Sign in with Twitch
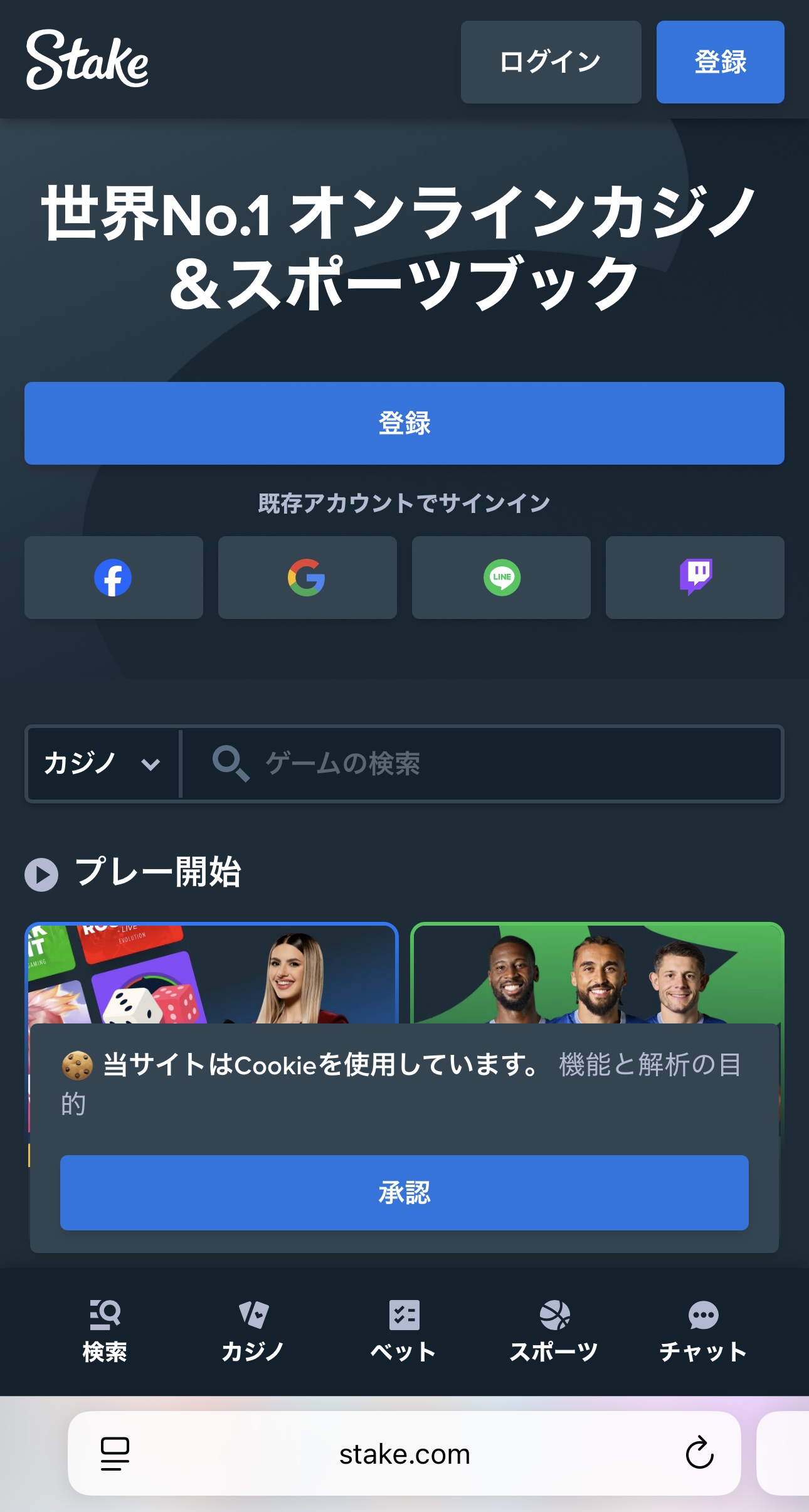The height and width of the screenshot is (1512, 809). [x=695, y=578]
